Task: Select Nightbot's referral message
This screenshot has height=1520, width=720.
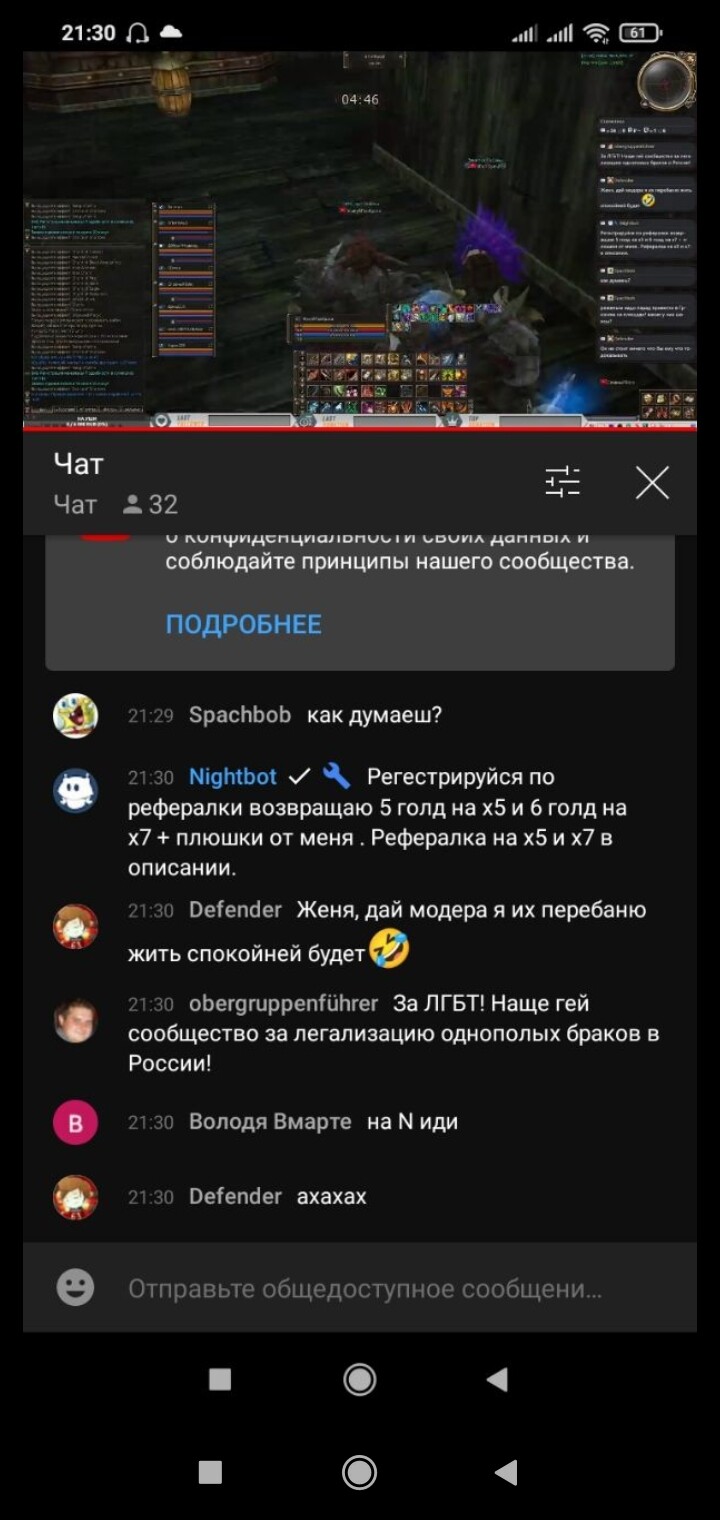Action: 390,822
